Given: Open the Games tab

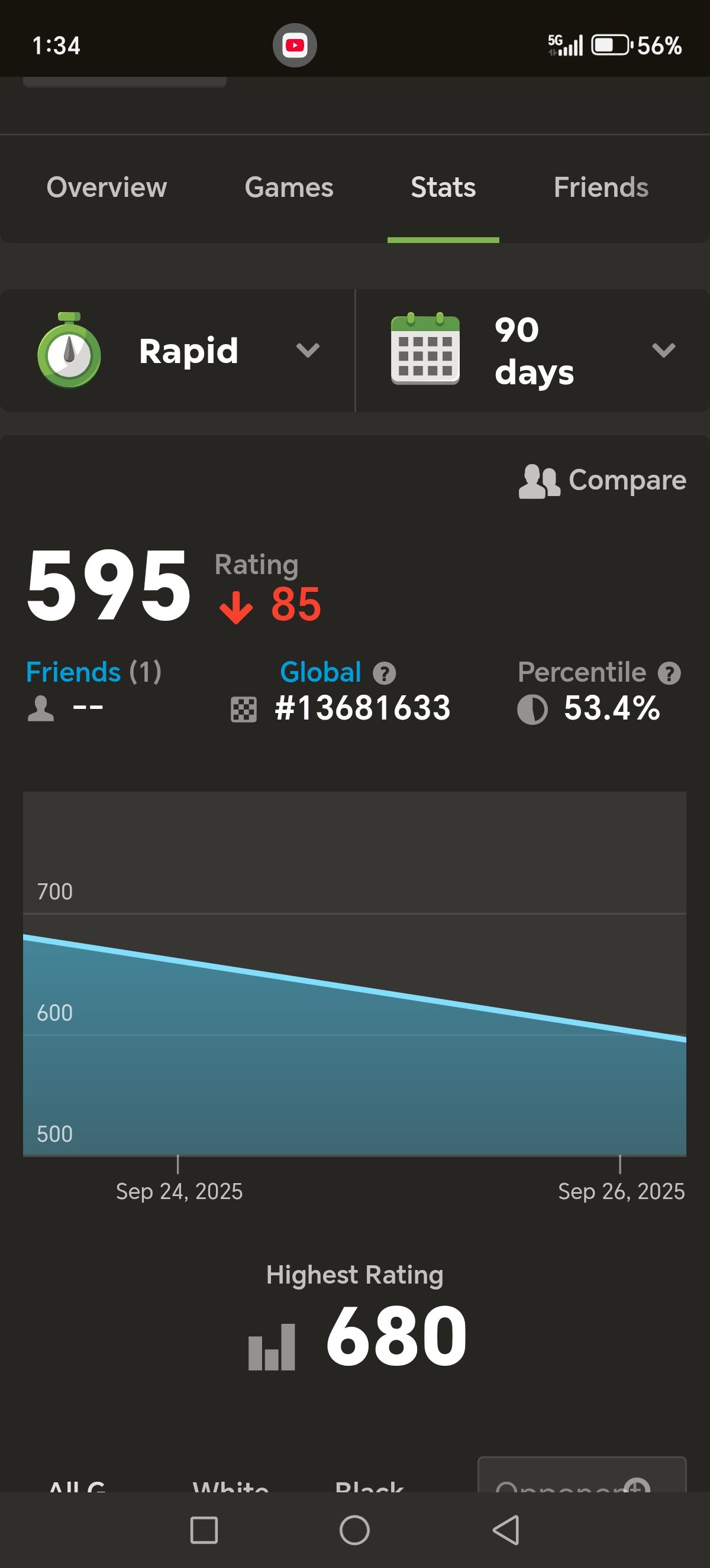Looking at the screenshot, I should point(289,187).
